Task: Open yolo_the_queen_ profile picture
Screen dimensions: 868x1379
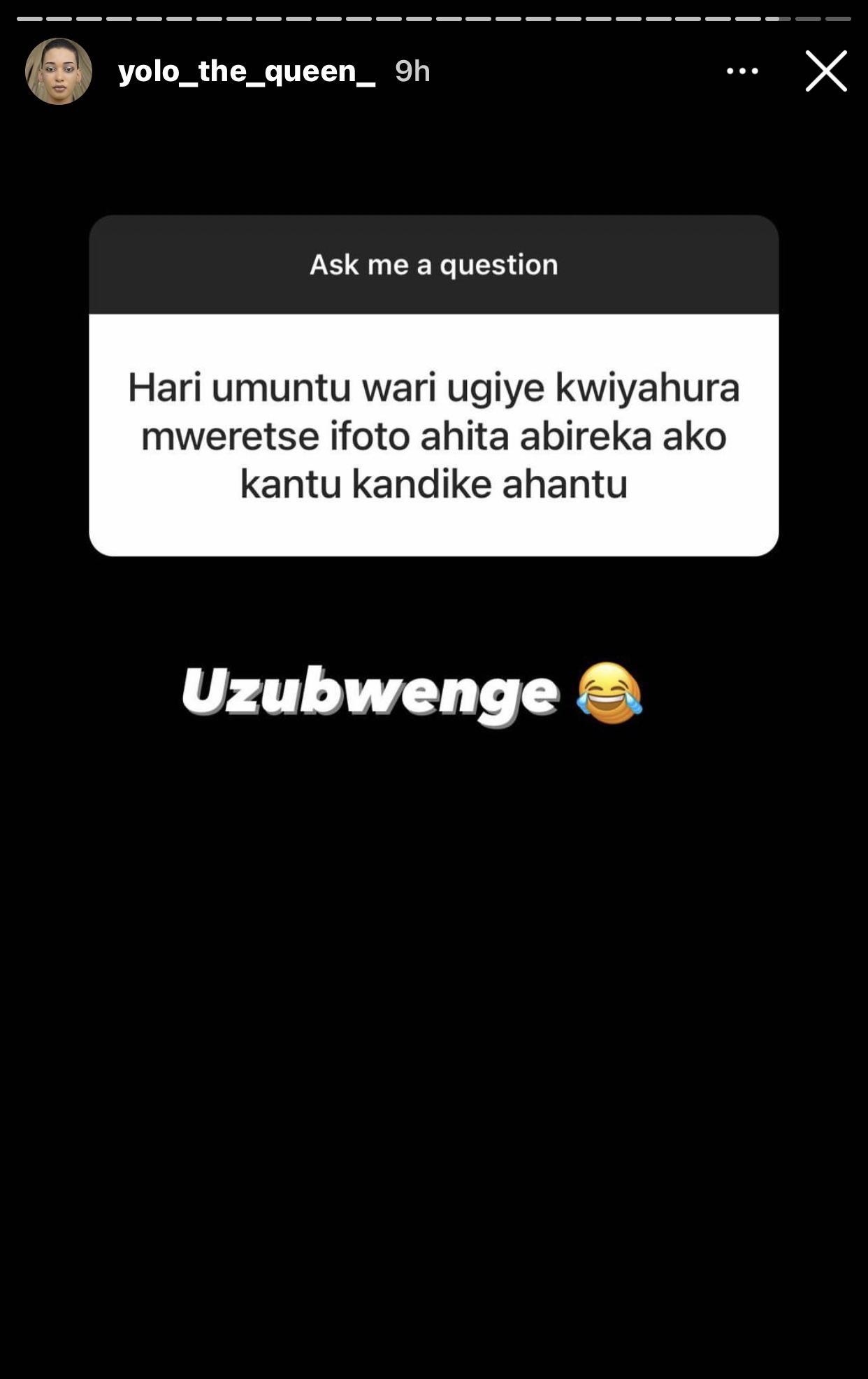Action: (59, 71)
